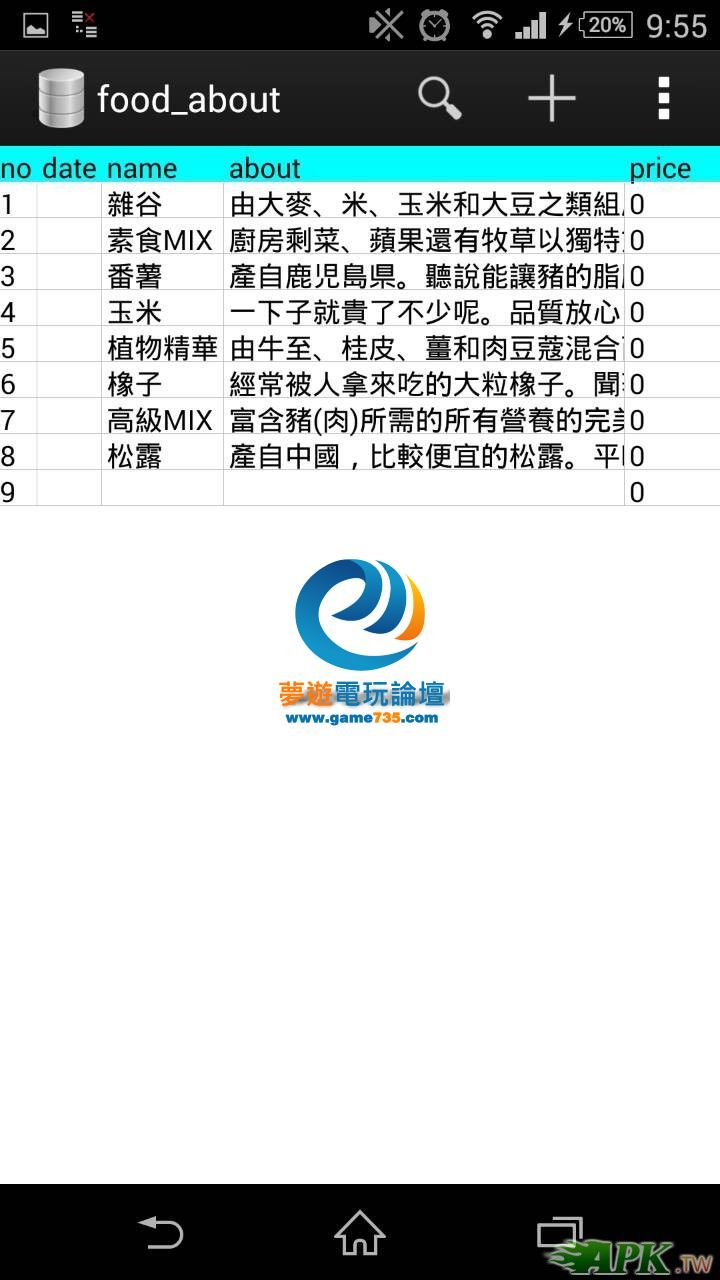Add a new record with plus icon
This screenshot has height=1280, width=720.
coord(552,99)
